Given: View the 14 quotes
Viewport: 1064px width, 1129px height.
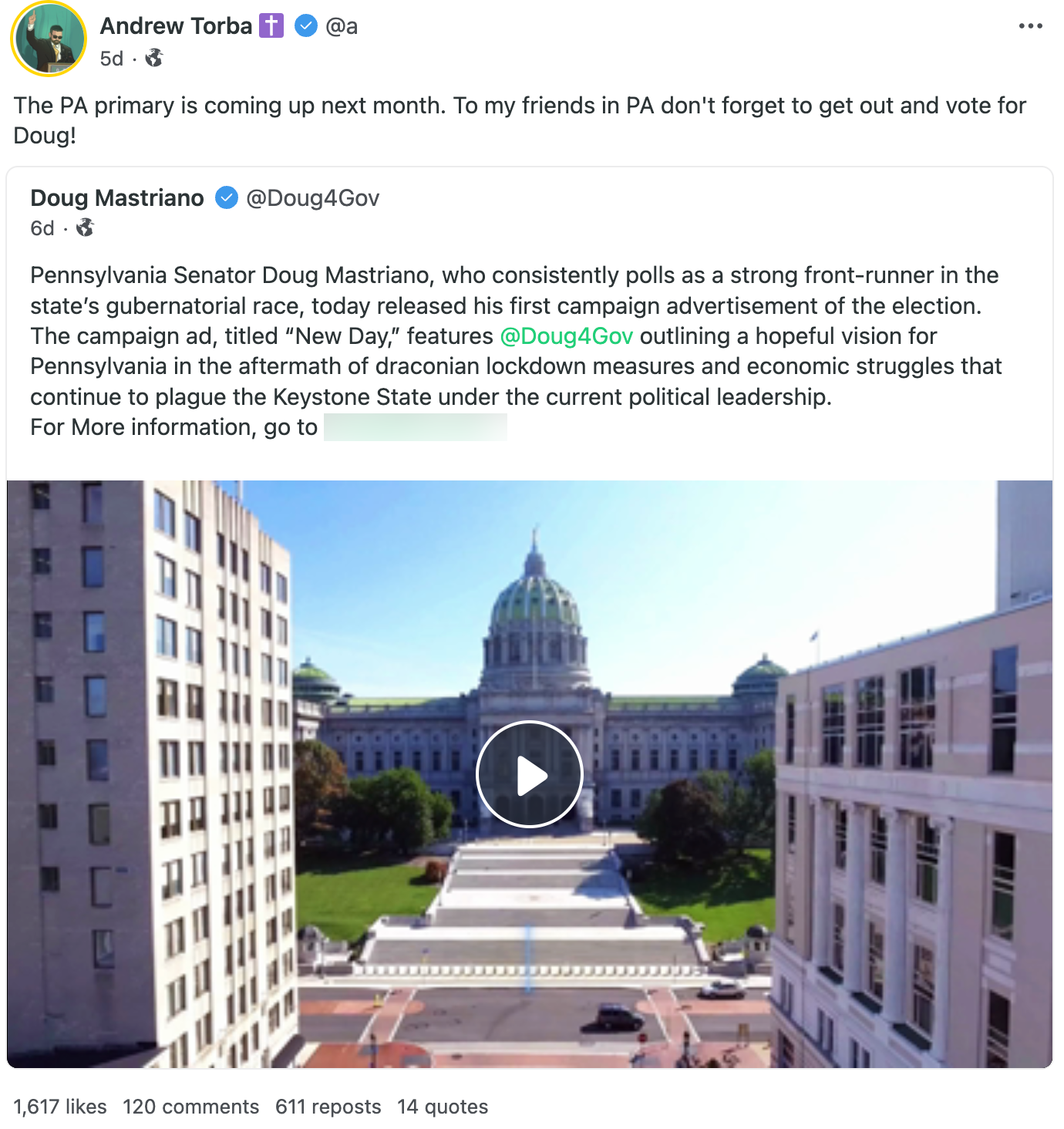Looking at the screenshot, I should (443, 1107).
